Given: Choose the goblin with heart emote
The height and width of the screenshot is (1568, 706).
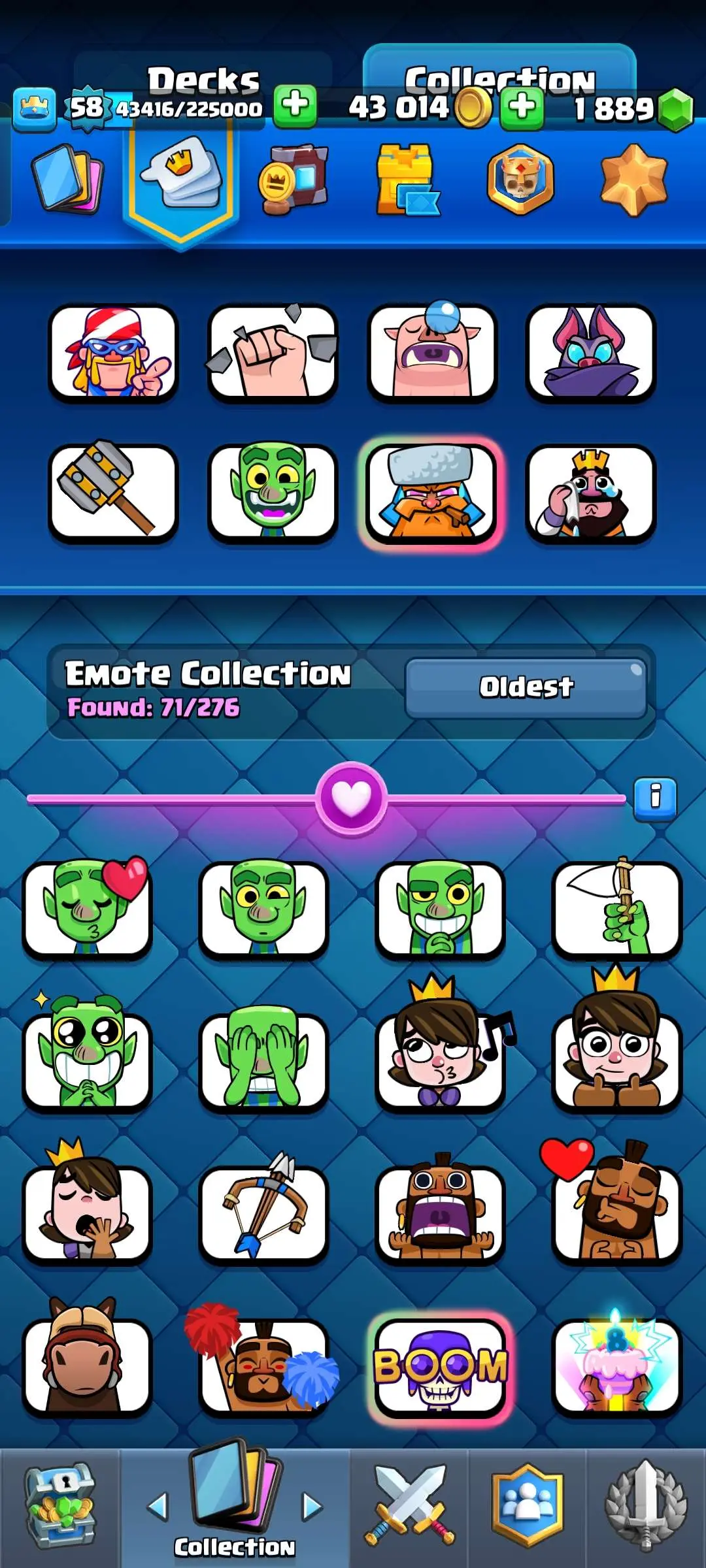Looking at the screenshot, I should click(x=88, y=908).
